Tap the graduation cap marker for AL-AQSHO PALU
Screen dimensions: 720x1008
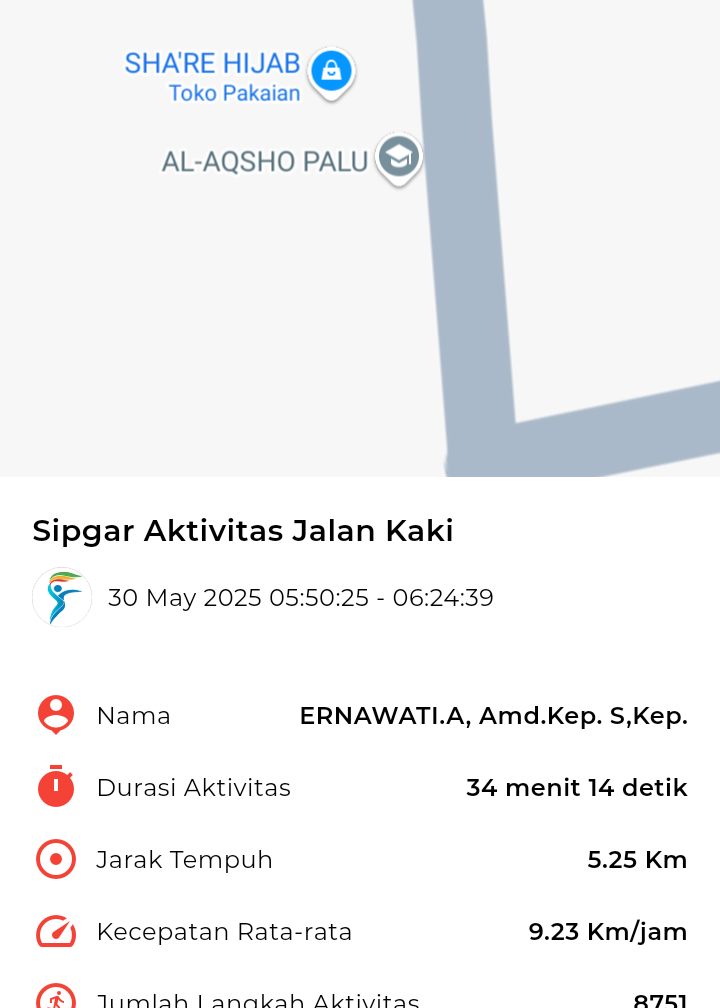[x=398, y=157]
